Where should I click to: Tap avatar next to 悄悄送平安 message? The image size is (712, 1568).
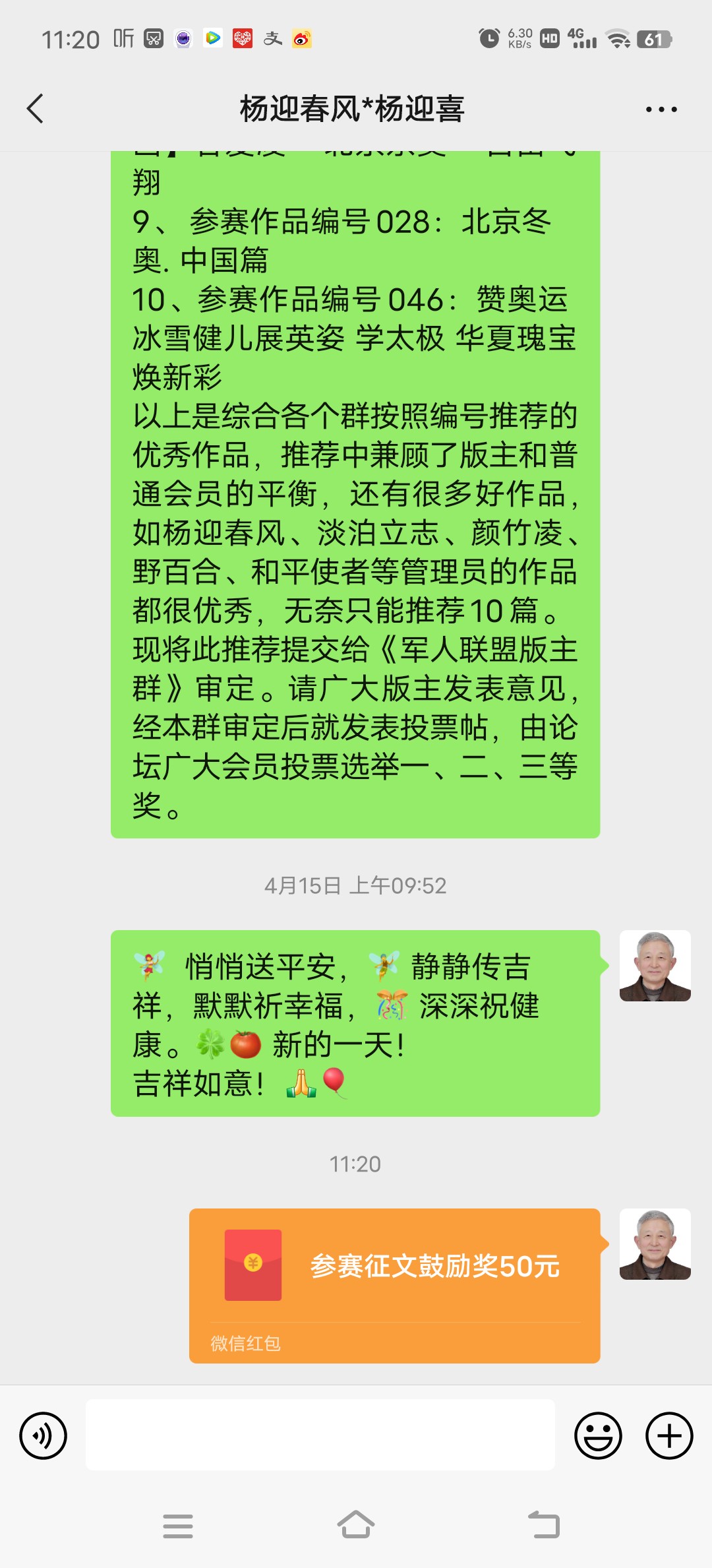pyautogui.click(x=655, y=966)
